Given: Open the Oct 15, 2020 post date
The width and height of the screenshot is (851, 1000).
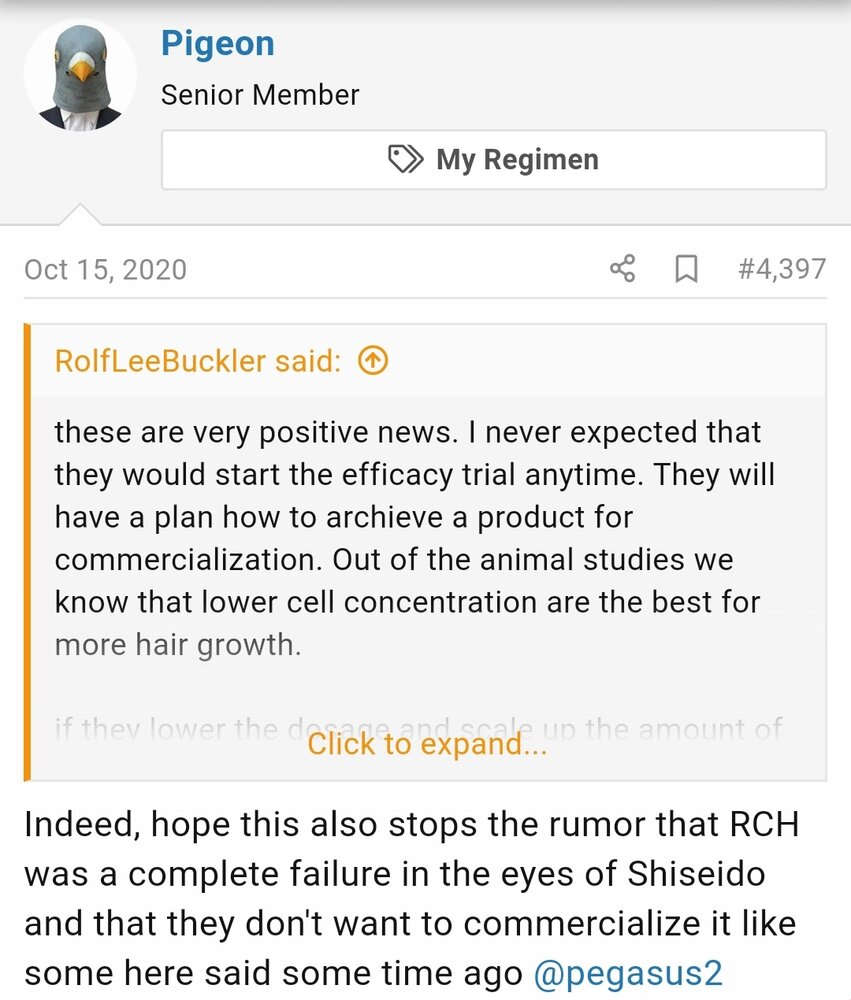Looking at the screenshot, I should coord(105,269).
